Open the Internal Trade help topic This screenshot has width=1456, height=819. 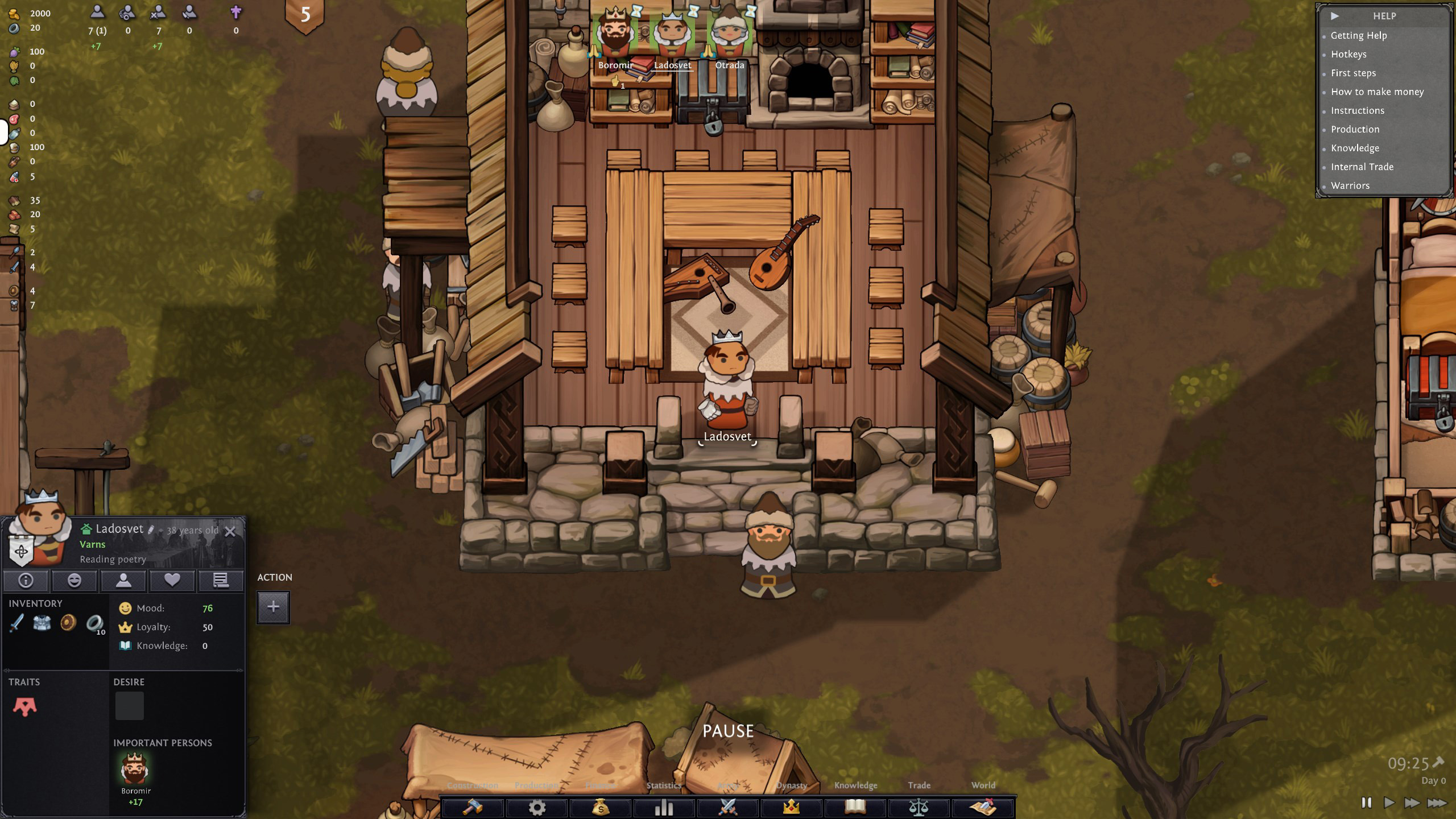pos(1362,167)
